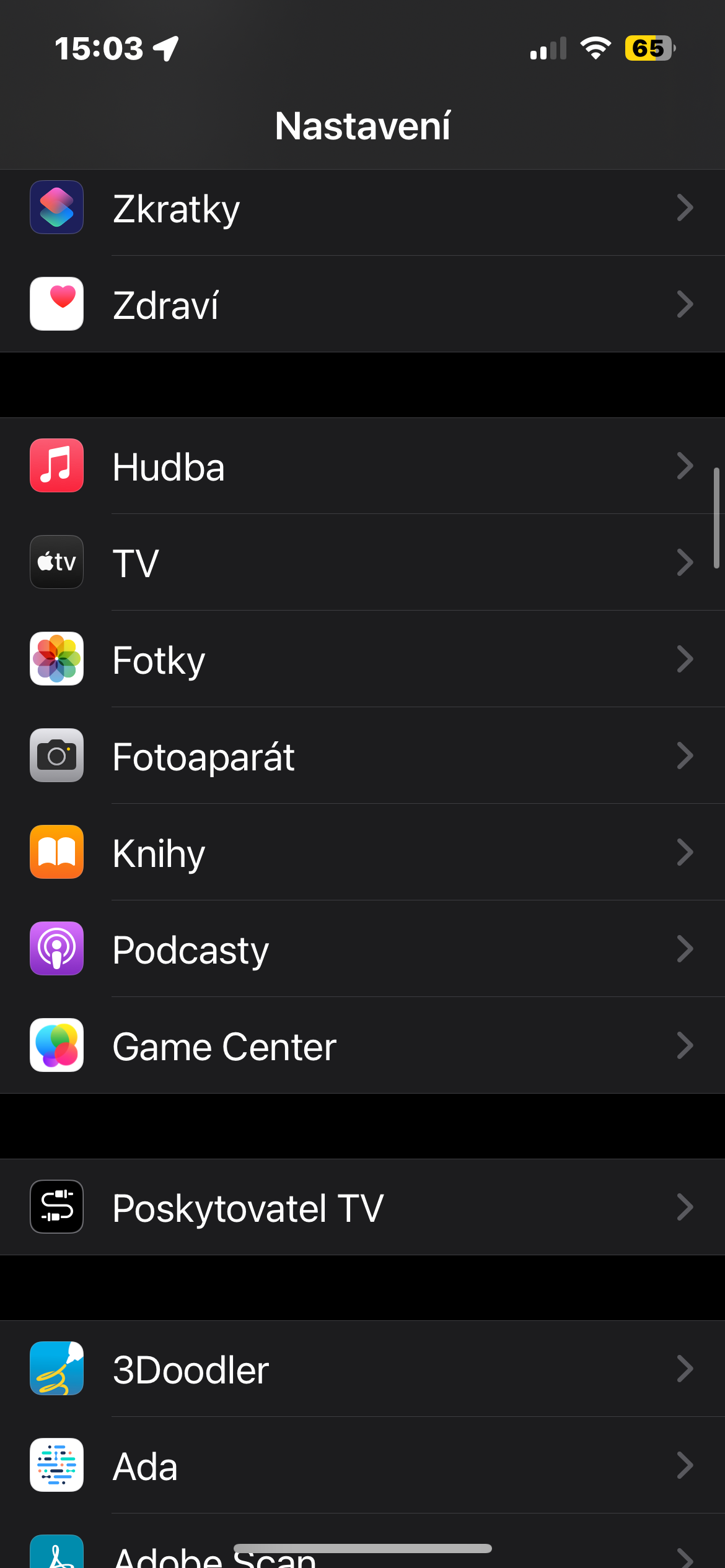The height and width of the screenshot is (1568, 725).
Task: Open Zkratky settings
Action: click(x=362, y=208)
